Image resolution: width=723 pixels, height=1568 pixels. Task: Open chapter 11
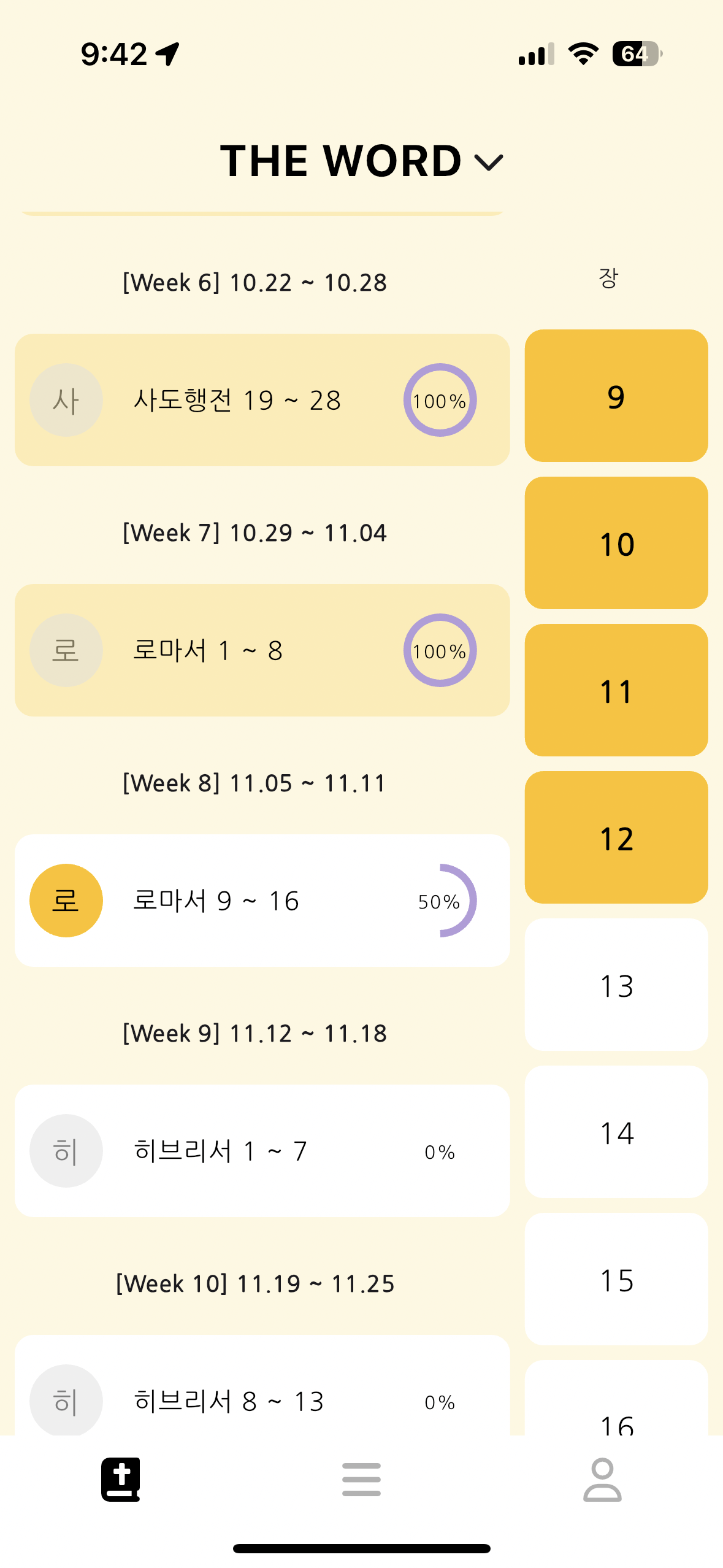[x=616, y=691]
